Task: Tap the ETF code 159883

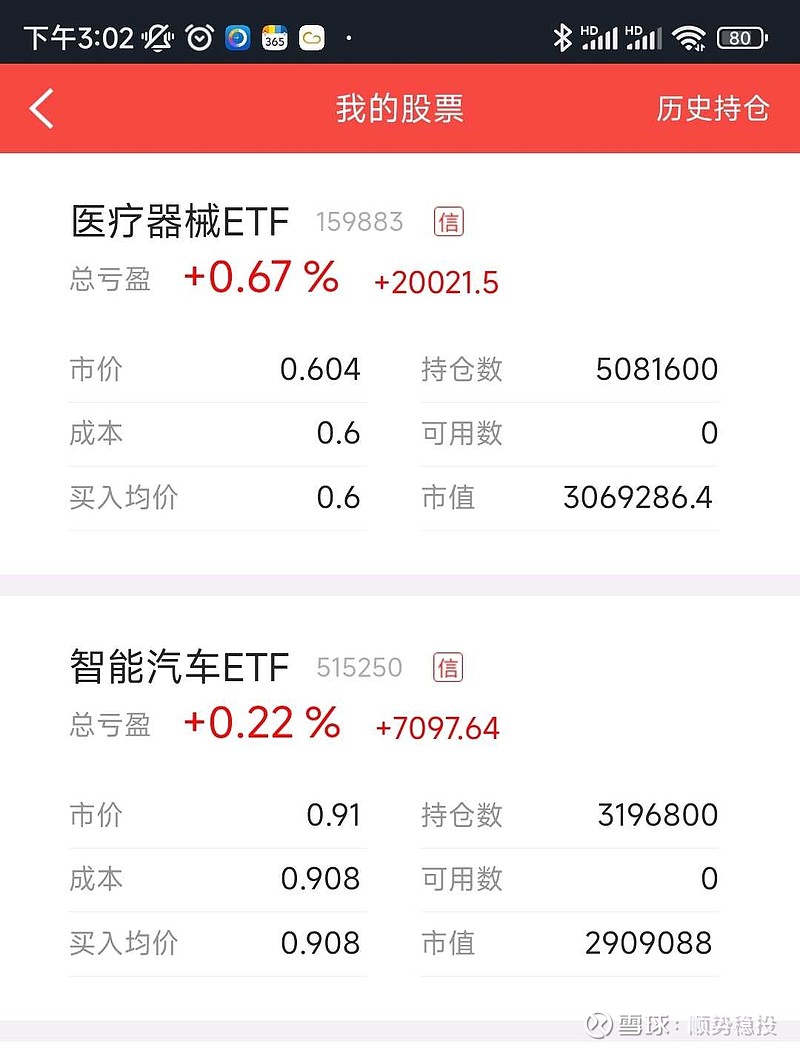Action: coord(359,223)
